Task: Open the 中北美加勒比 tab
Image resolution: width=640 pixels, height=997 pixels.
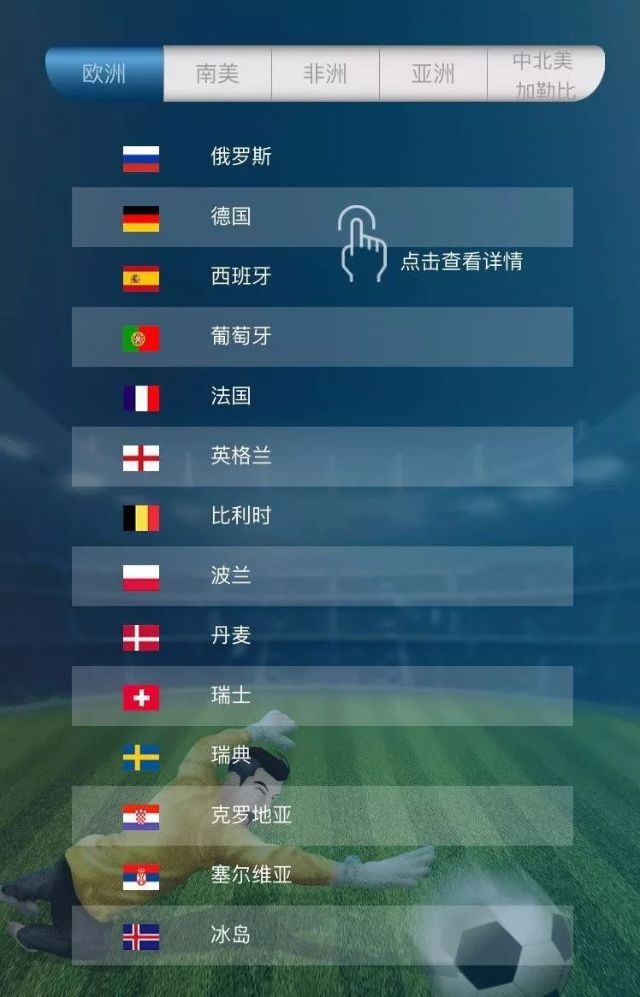Action: 545,74
